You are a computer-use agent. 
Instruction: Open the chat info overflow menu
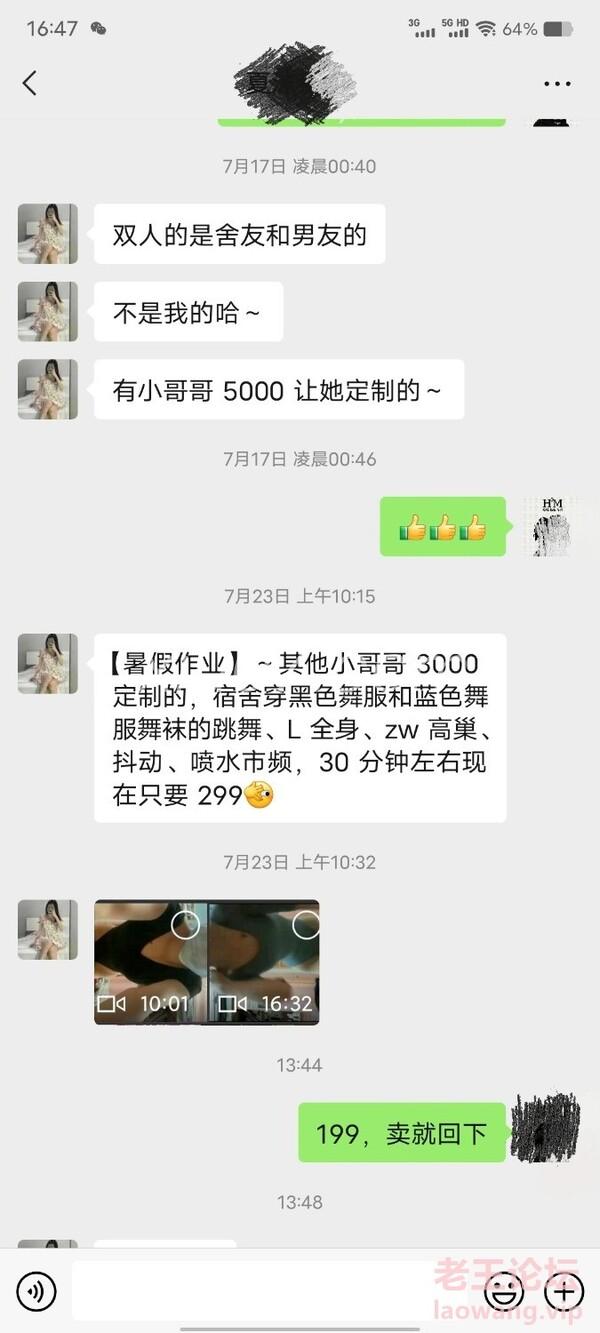click(557, 84)
